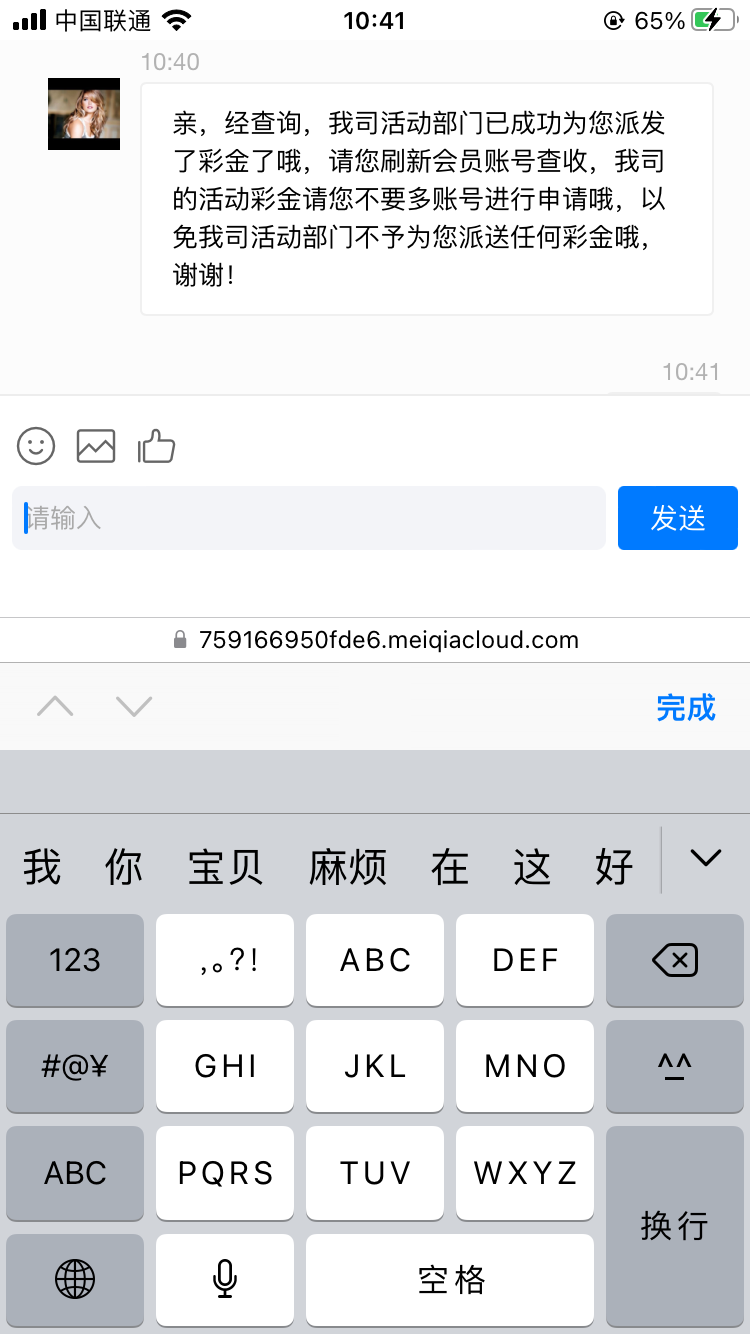The height and width of the screenshot is (1334, 750).
Task: Focus the 请输入 message field
Action: (x=308, y=518)
